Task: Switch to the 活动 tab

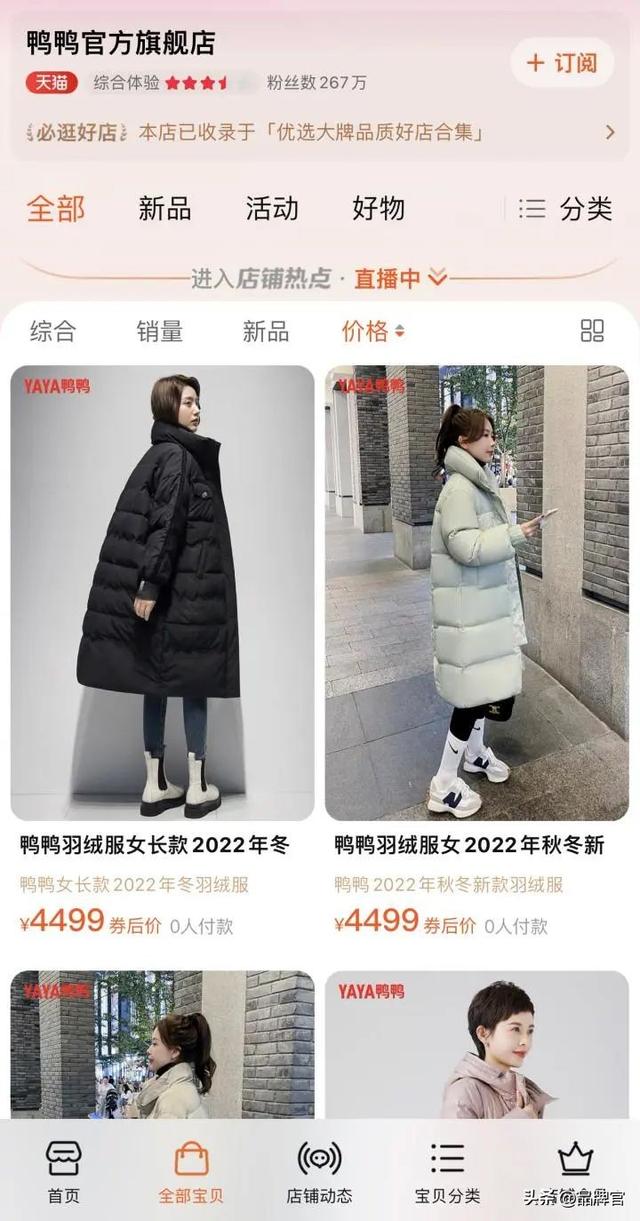Action: pyautogui.click(x=272, y=208)
